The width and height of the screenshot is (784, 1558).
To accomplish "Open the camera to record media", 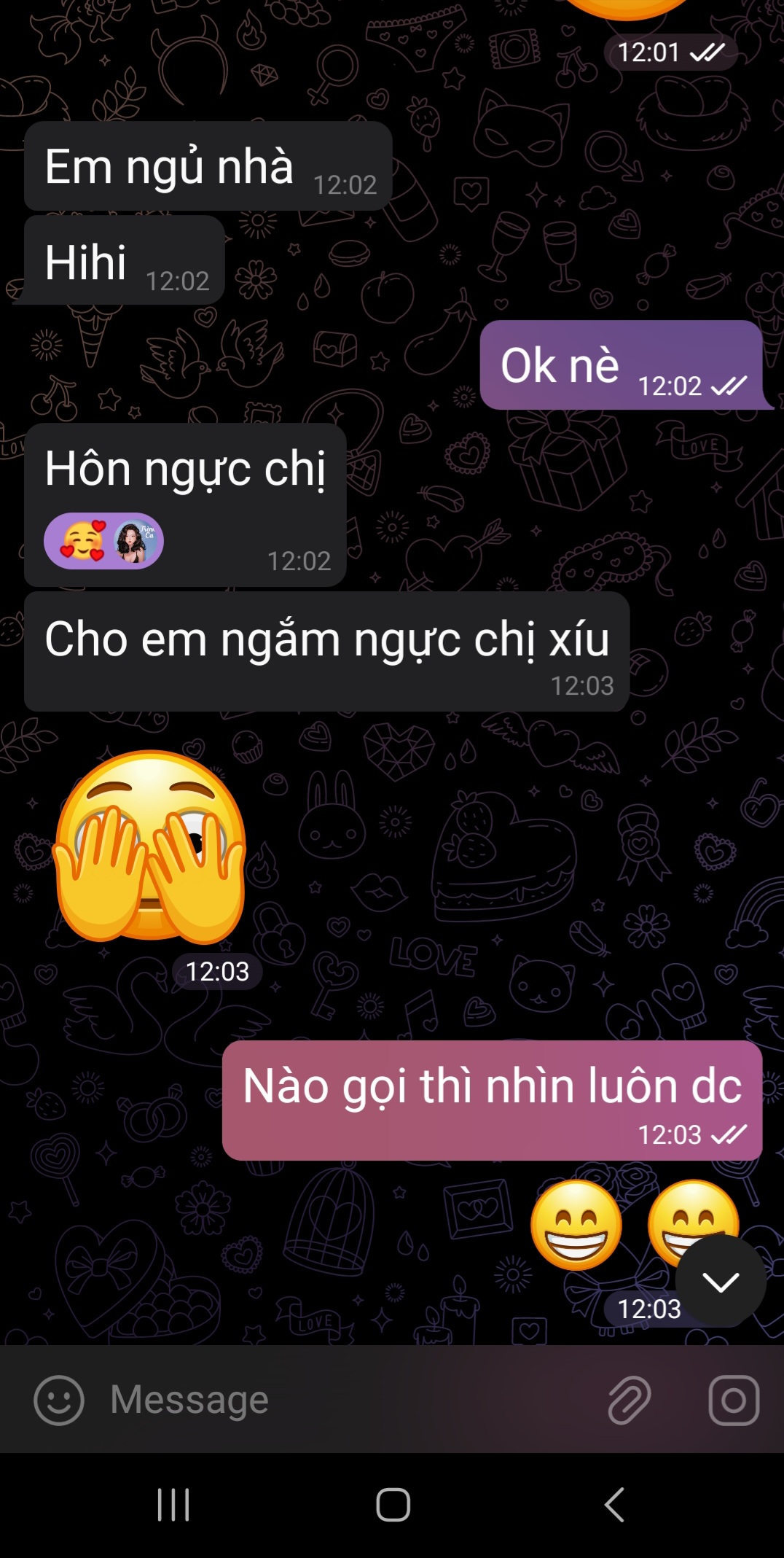I will pos(734,1400).
